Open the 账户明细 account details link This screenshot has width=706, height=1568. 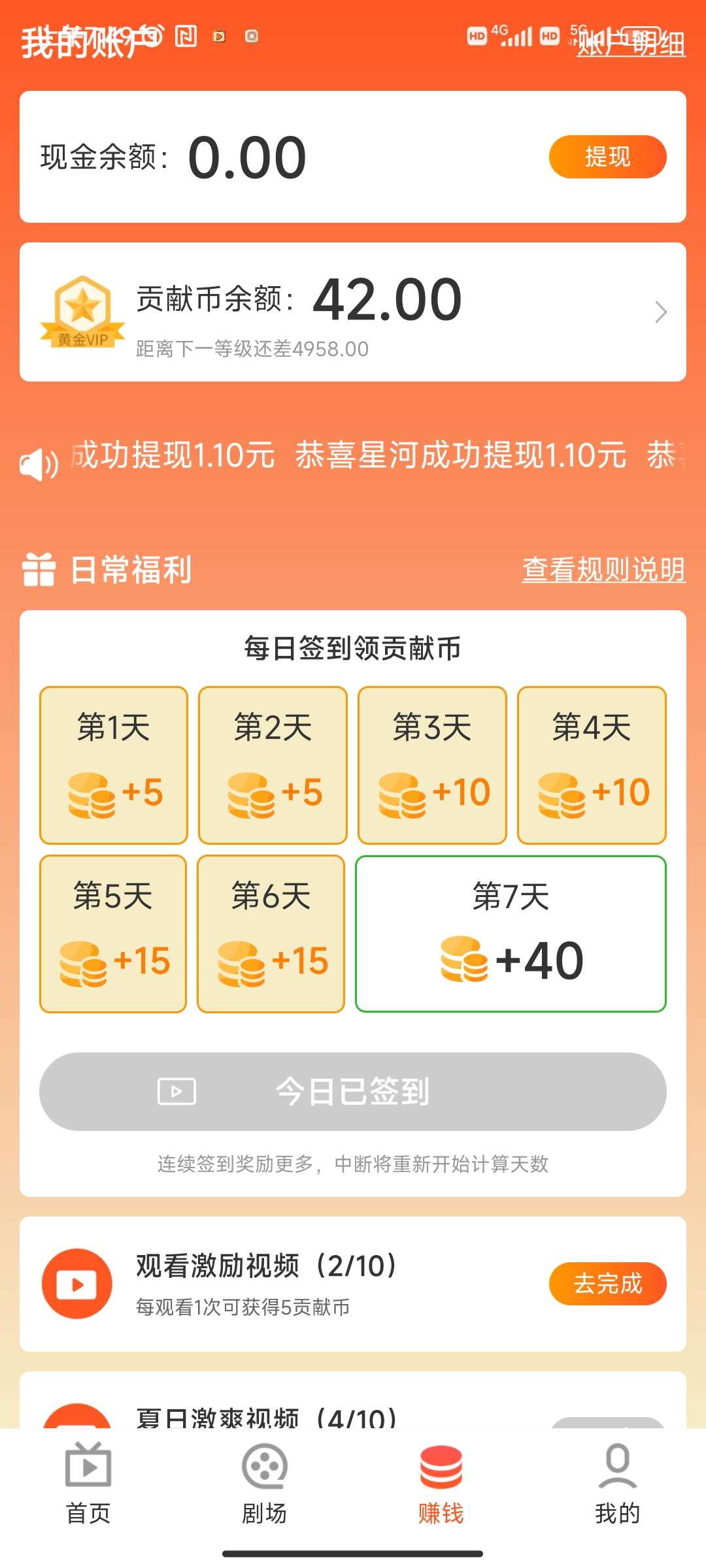[631, 44]
